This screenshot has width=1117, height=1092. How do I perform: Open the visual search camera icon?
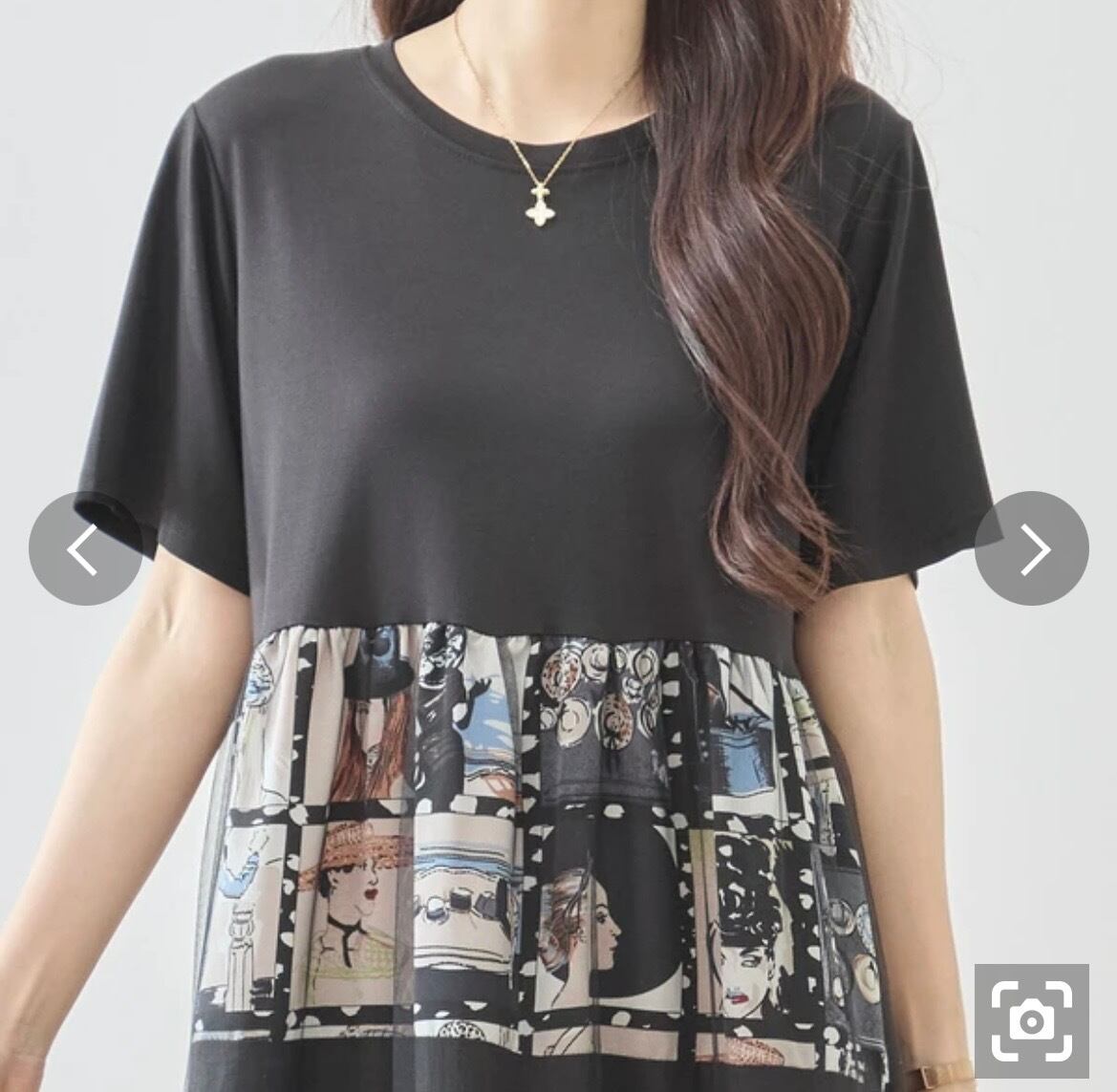[x=1032, y=1020]
